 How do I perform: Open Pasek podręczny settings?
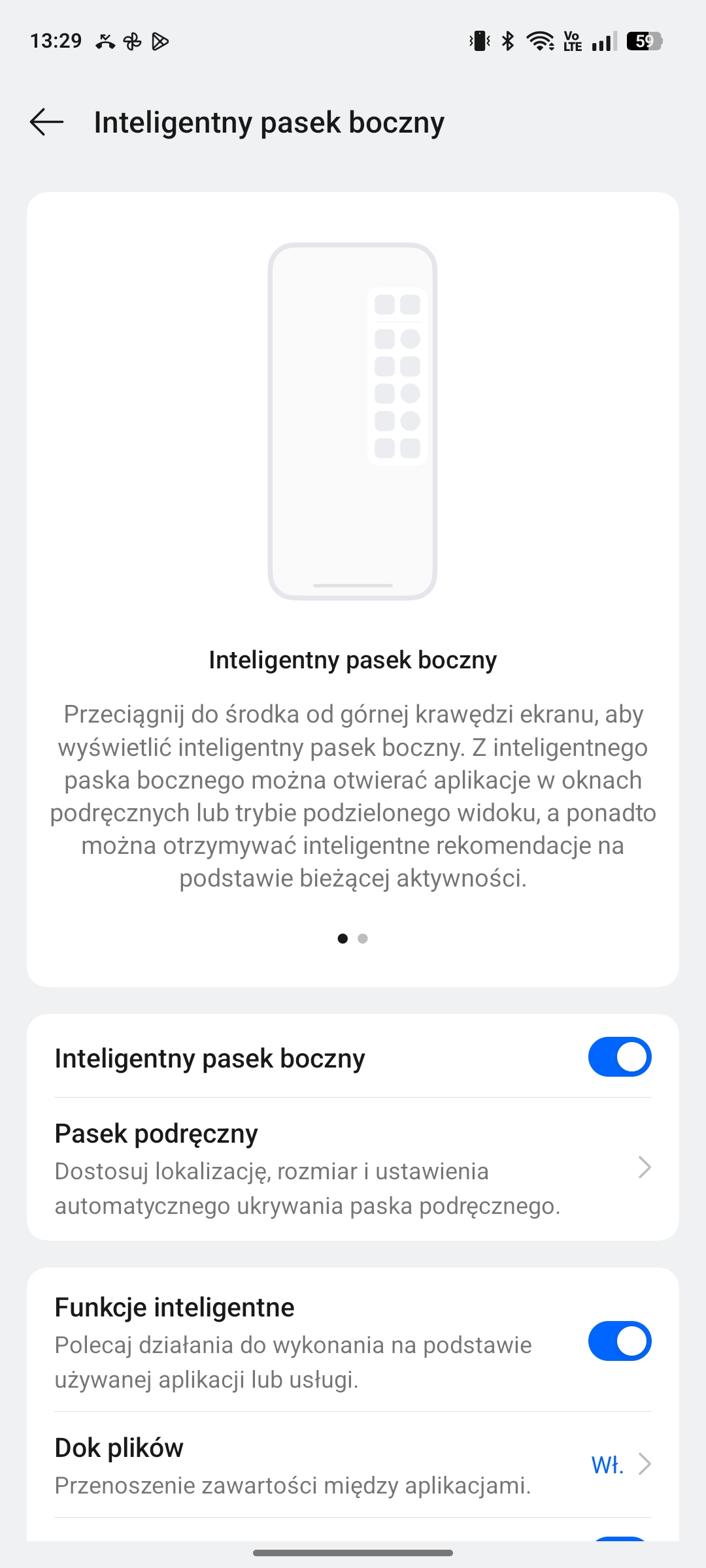pos(353,1169)
